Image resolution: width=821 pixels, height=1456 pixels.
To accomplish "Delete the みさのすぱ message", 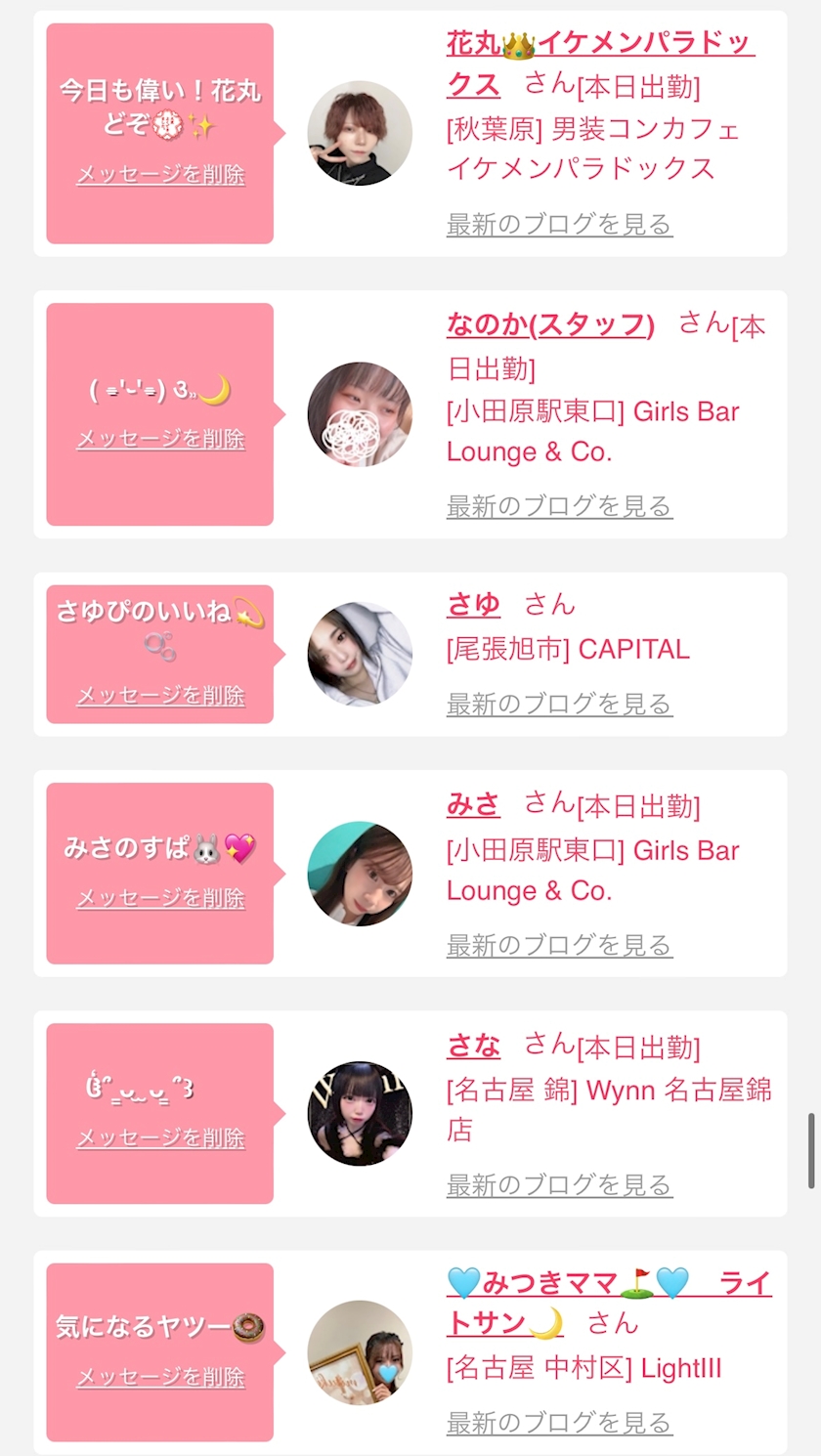I will pyautogui.click(x=160, y=898).
